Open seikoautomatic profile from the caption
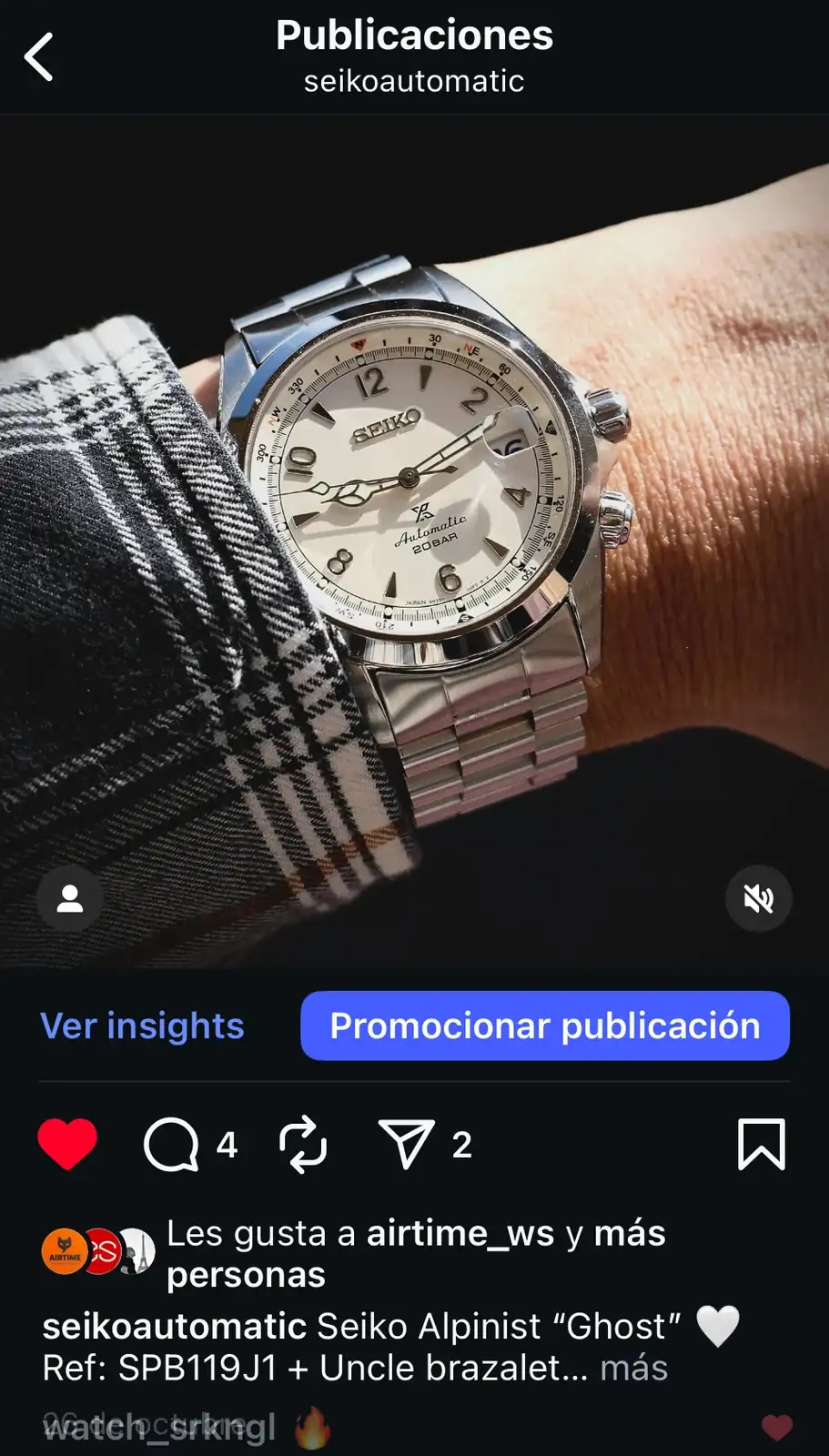This screenshot has width=829, height=1456. [x=174, y=1327]
